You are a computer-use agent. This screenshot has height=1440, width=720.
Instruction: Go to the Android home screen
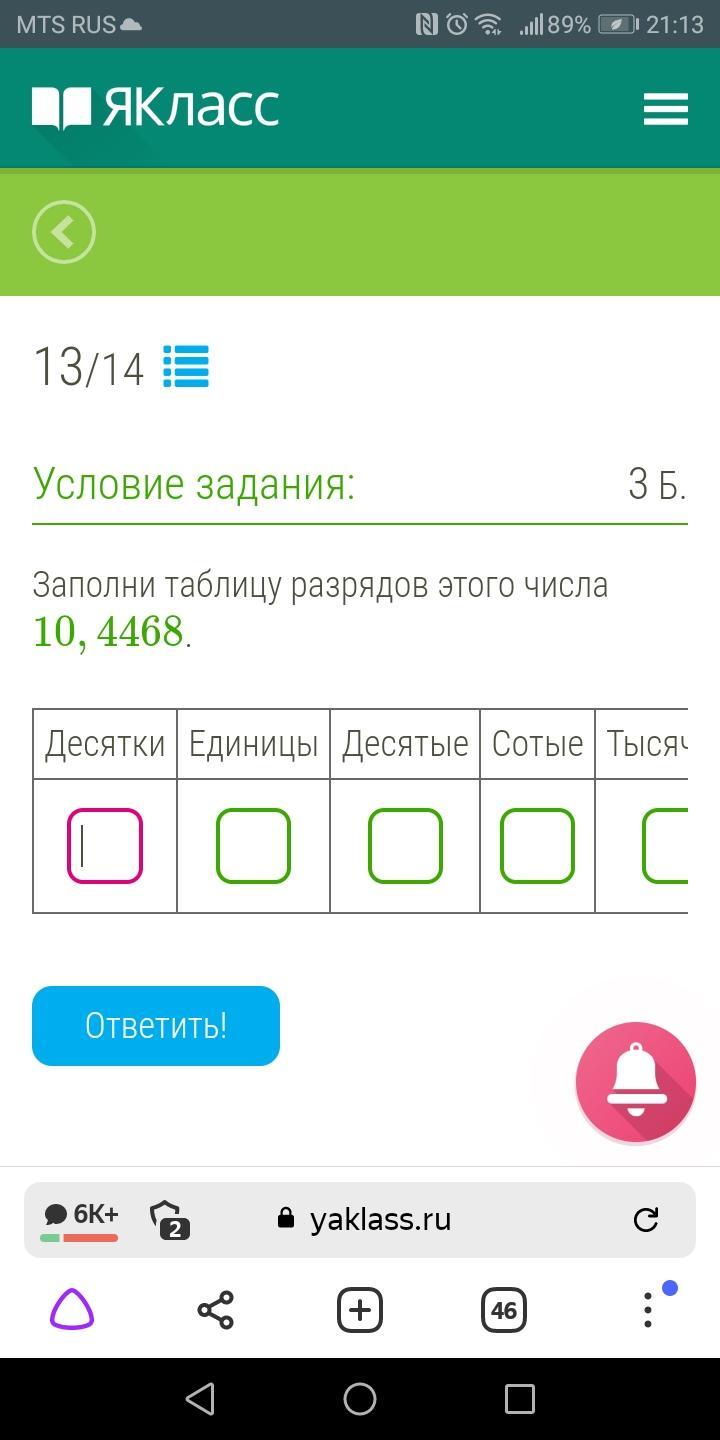coord(360,1399)
